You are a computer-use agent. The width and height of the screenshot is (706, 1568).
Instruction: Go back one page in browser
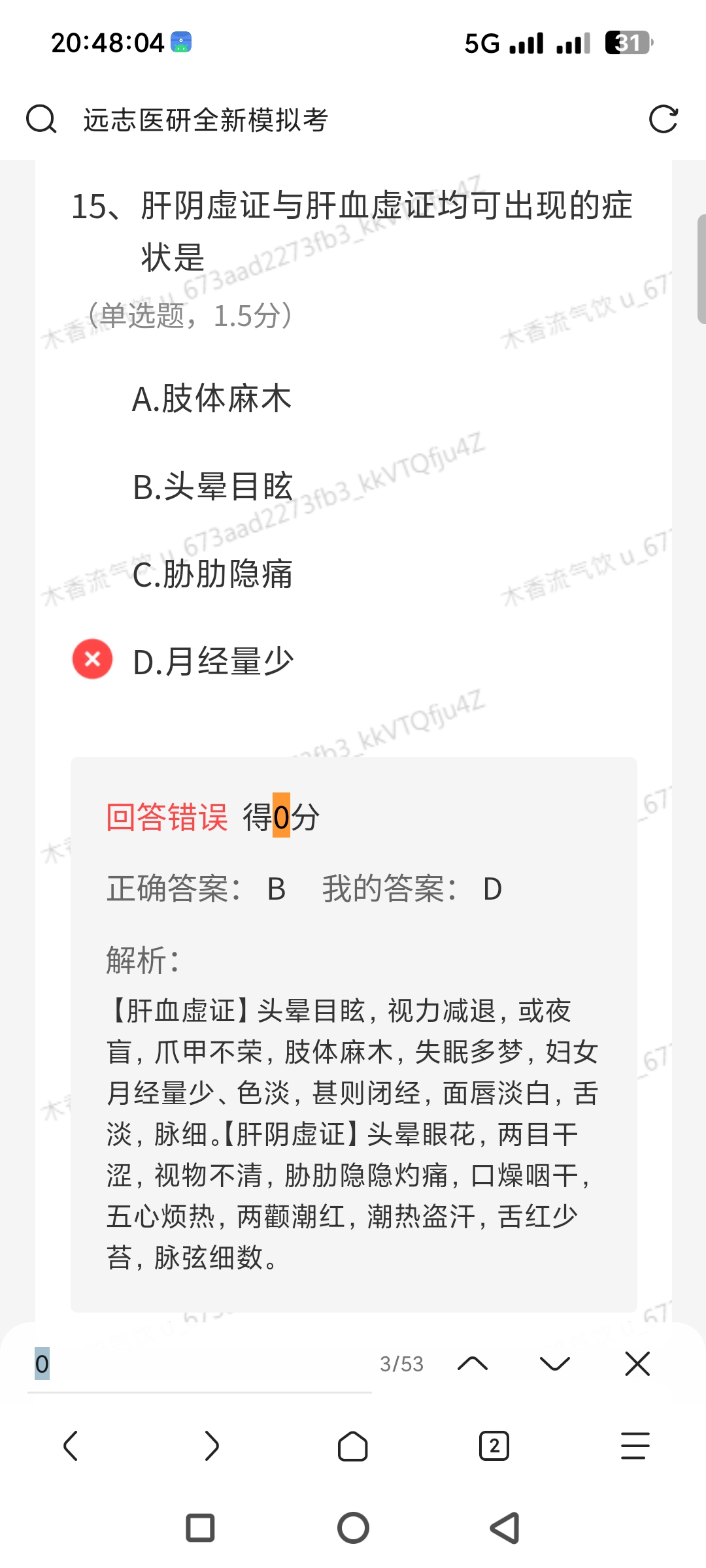click(x=71, y=1446)
